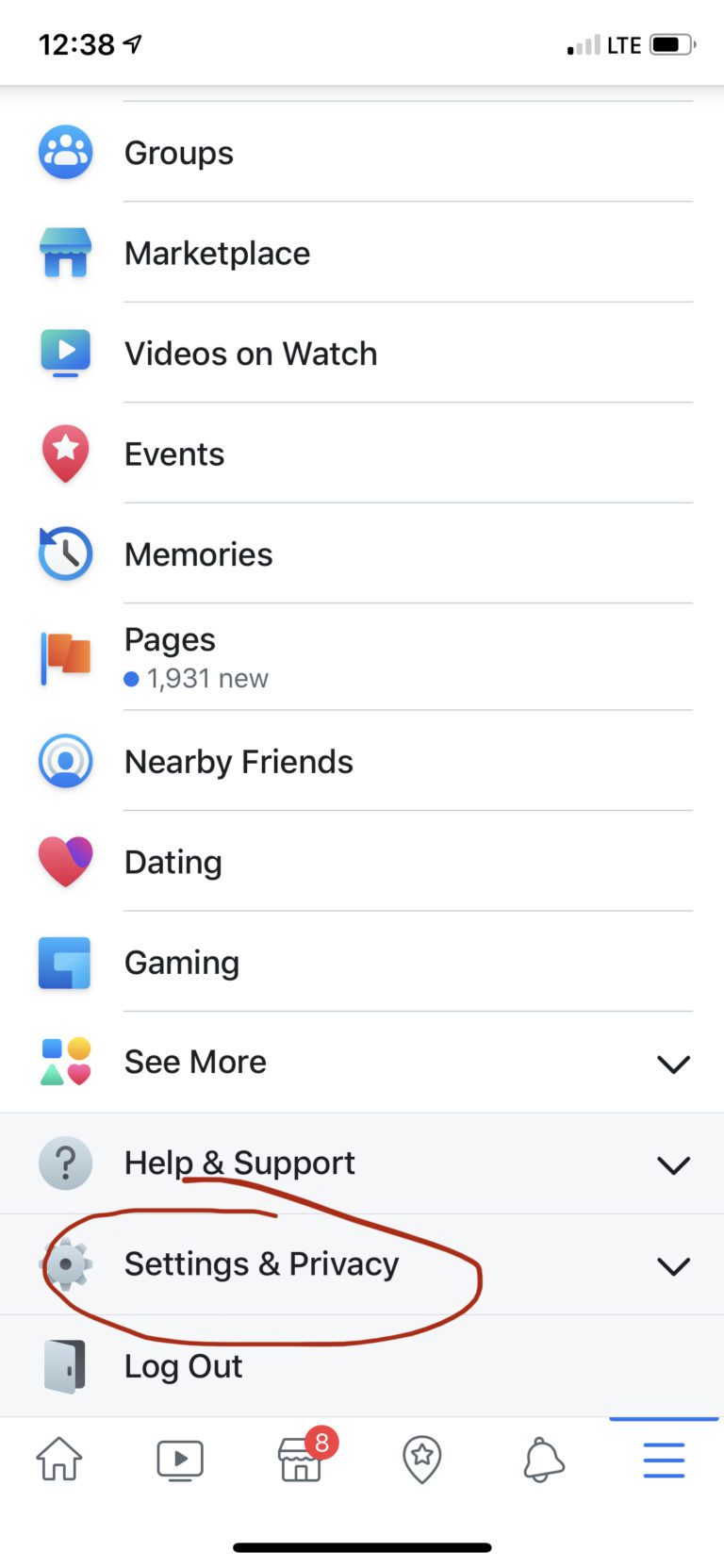
Task: Open the Pages flag icon
Action: [x=65, y=656]
